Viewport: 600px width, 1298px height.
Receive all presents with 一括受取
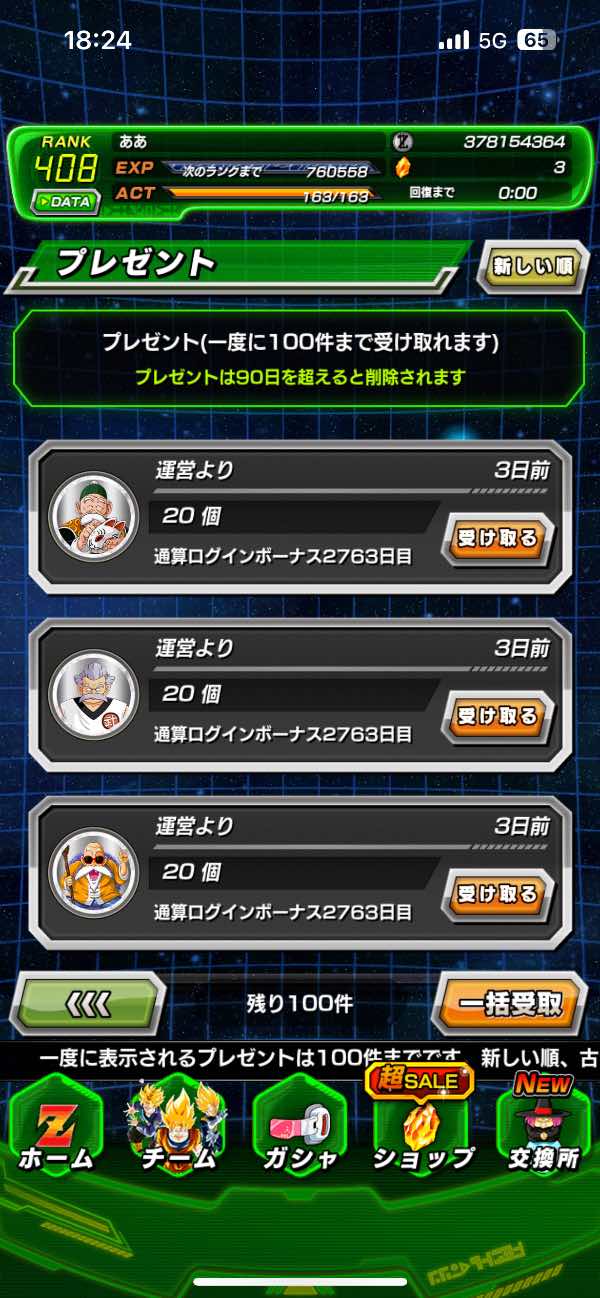tap(510, 1003)
